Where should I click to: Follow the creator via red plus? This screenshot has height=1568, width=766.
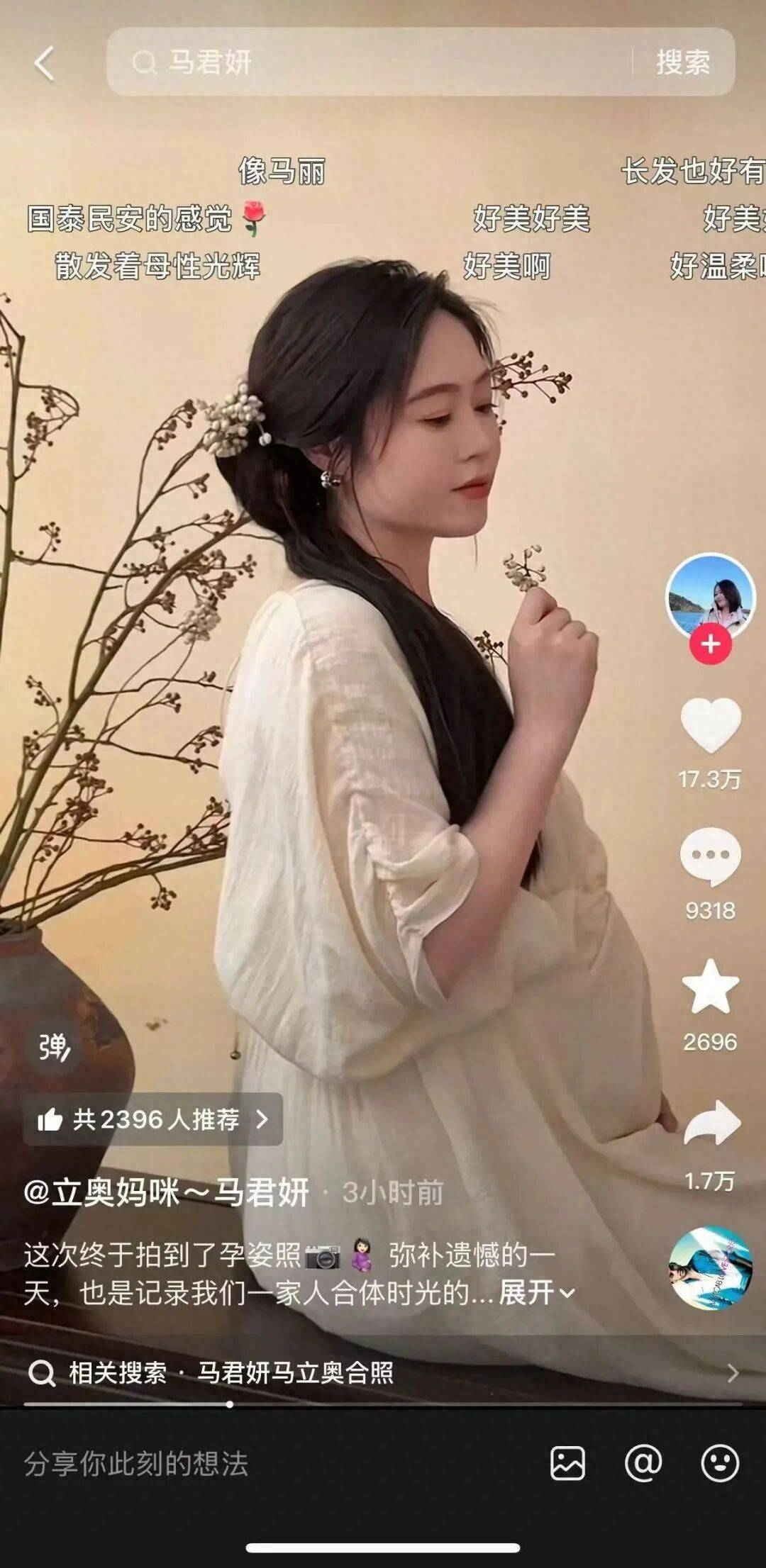(711, 644)
